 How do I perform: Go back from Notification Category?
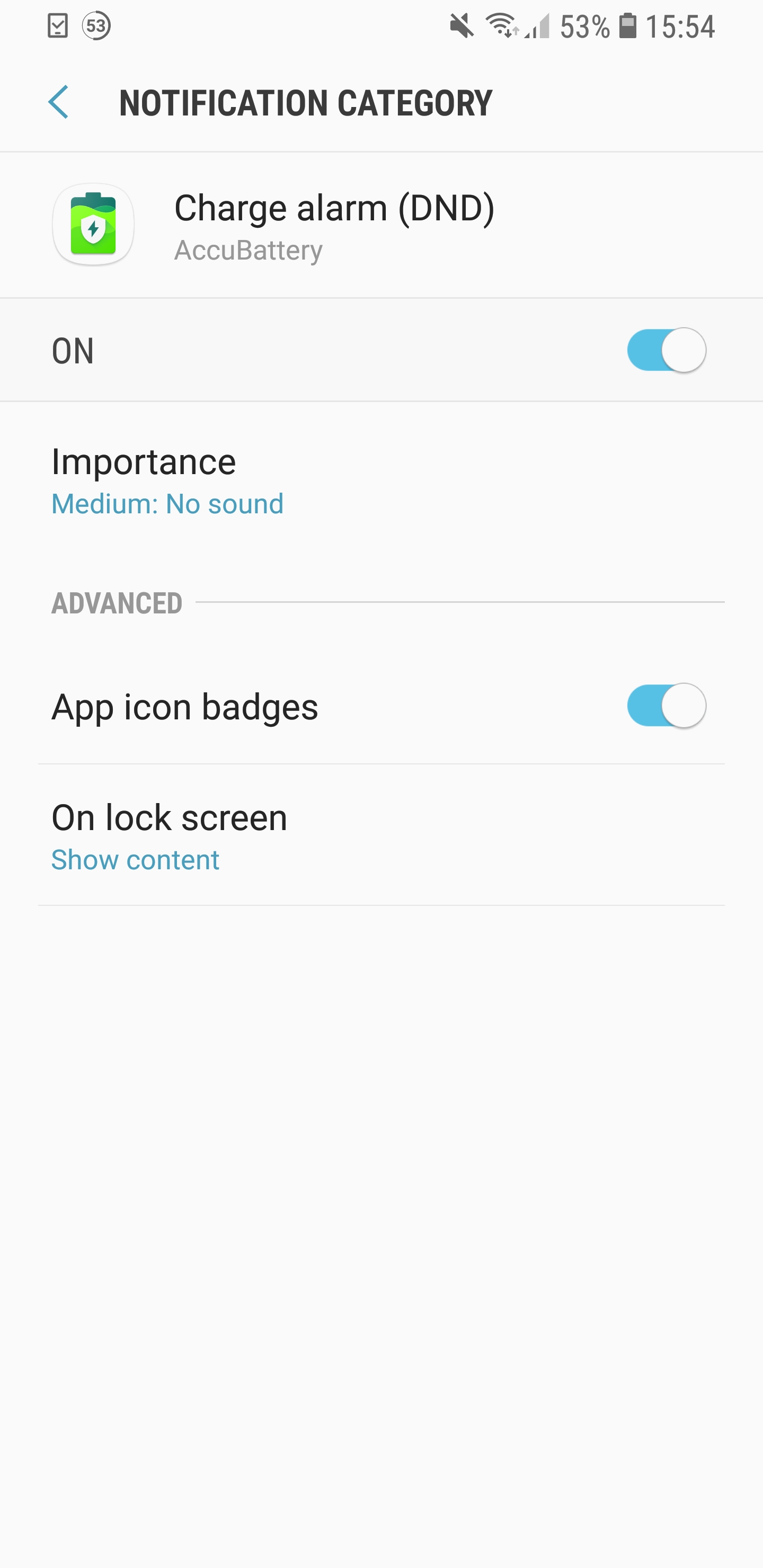click(58, 102)
